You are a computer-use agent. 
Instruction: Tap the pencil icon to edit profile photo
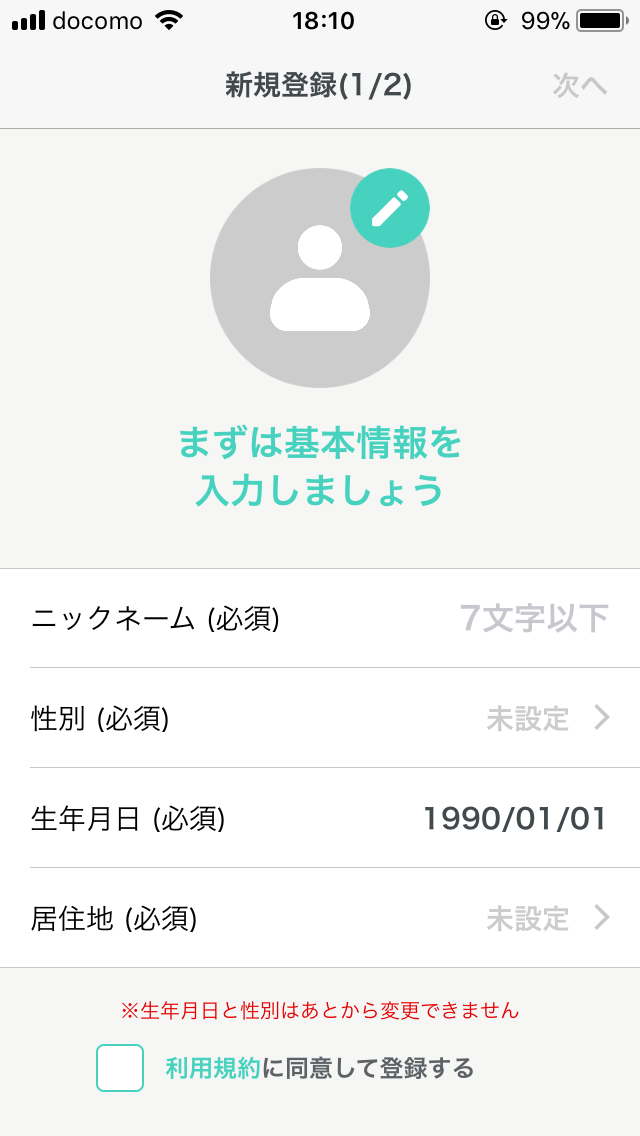click(x=389, y=208)
